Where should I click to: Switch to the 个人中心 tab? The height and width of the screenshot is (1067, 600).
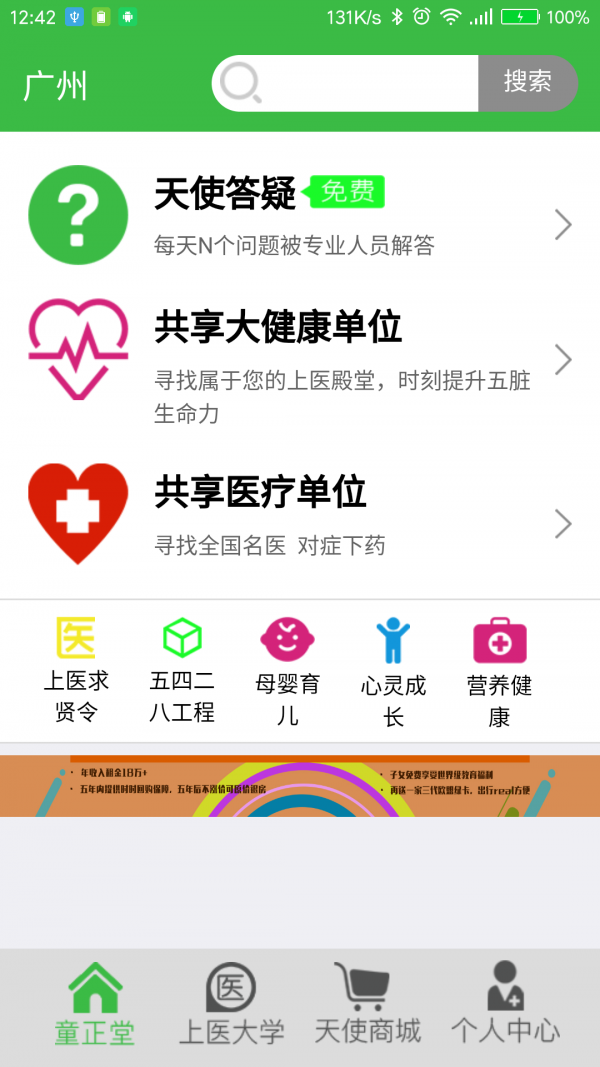pos(505,1006)
